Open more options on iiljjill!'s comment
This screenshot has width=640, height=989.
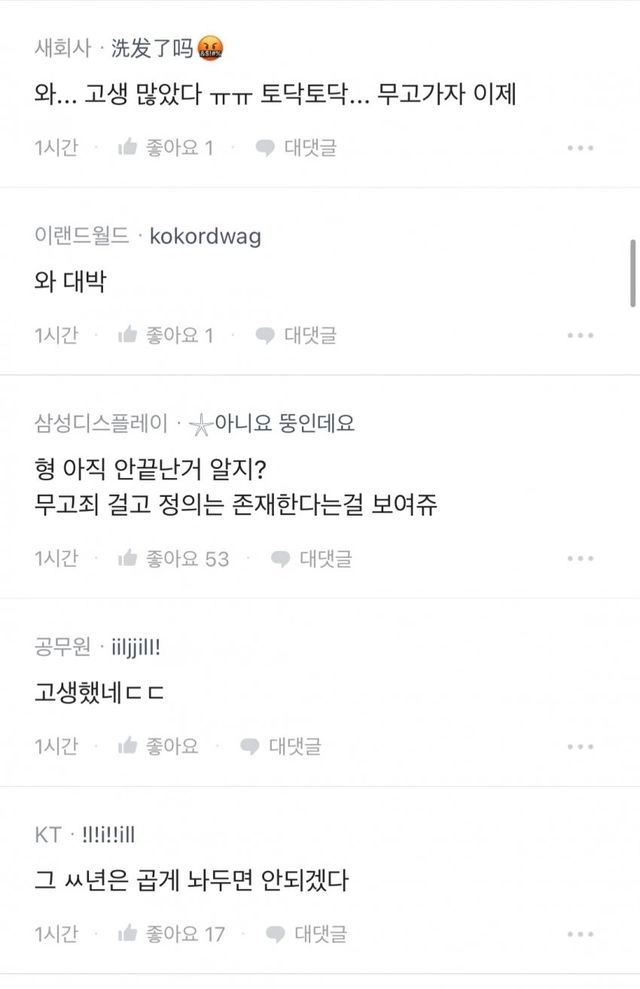(x=581, y=746)
